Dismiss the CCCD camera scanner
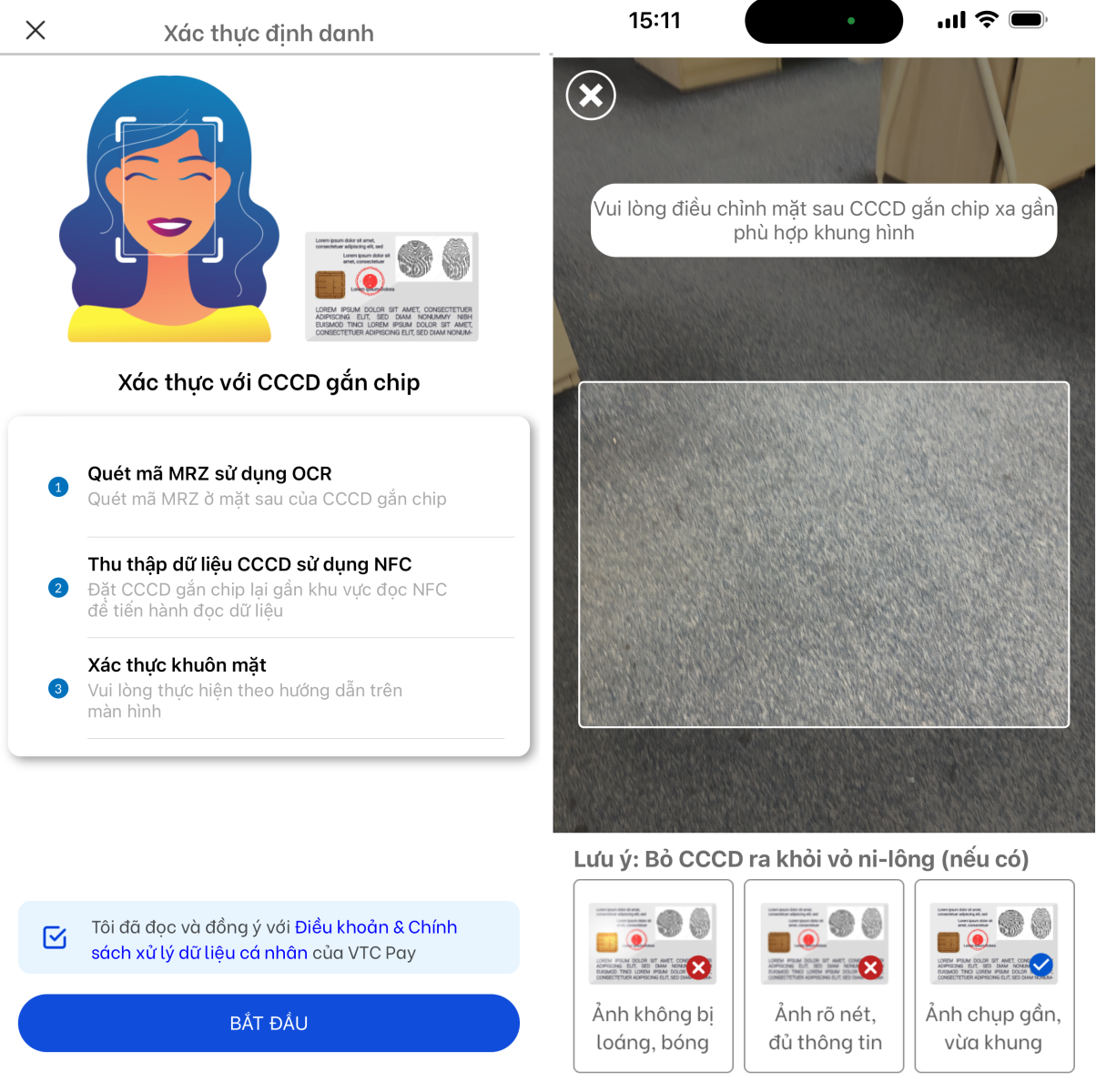This screenshot has height=1092, width=1096. click(x=591, y=96)
